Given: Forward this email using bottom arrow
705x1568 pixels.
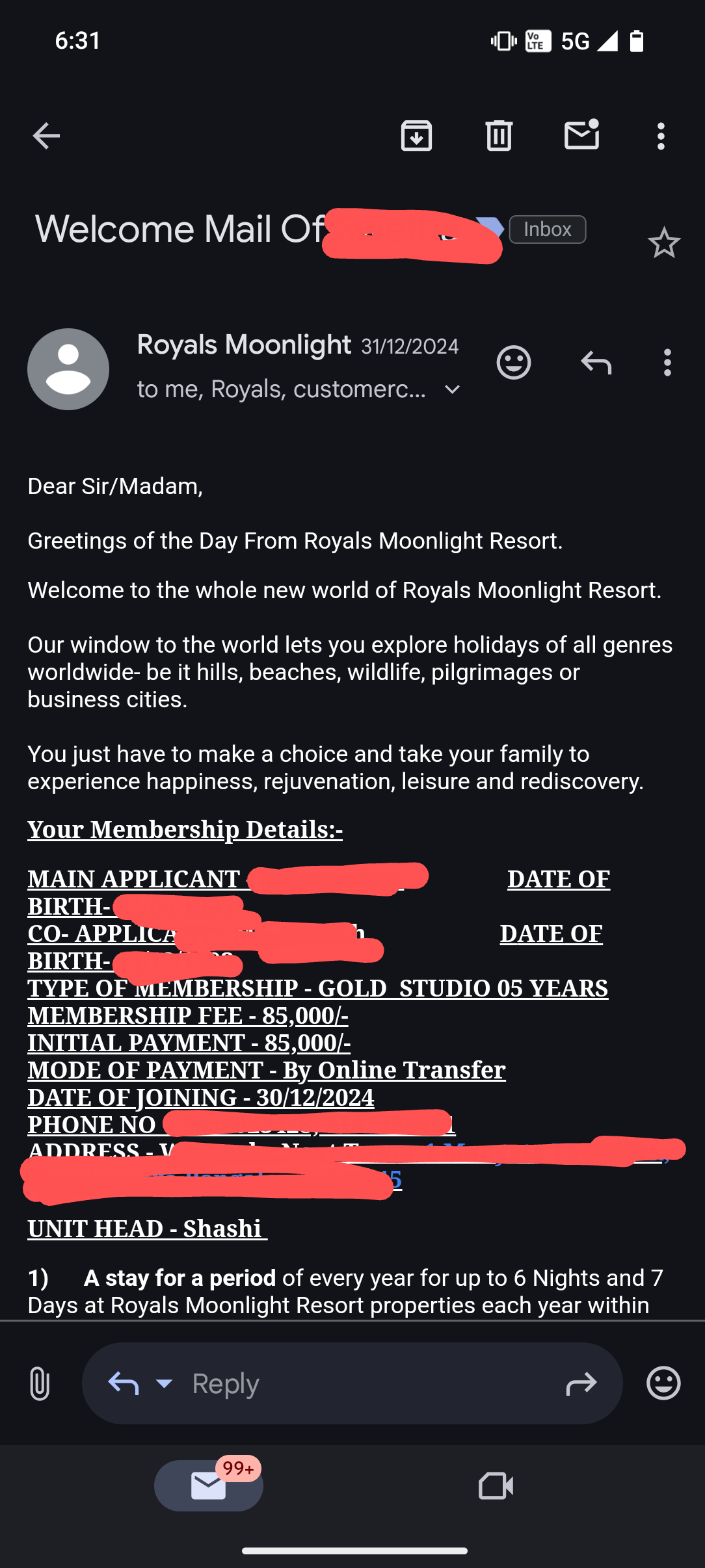Looking at the screenshot, I should 581,1383.
